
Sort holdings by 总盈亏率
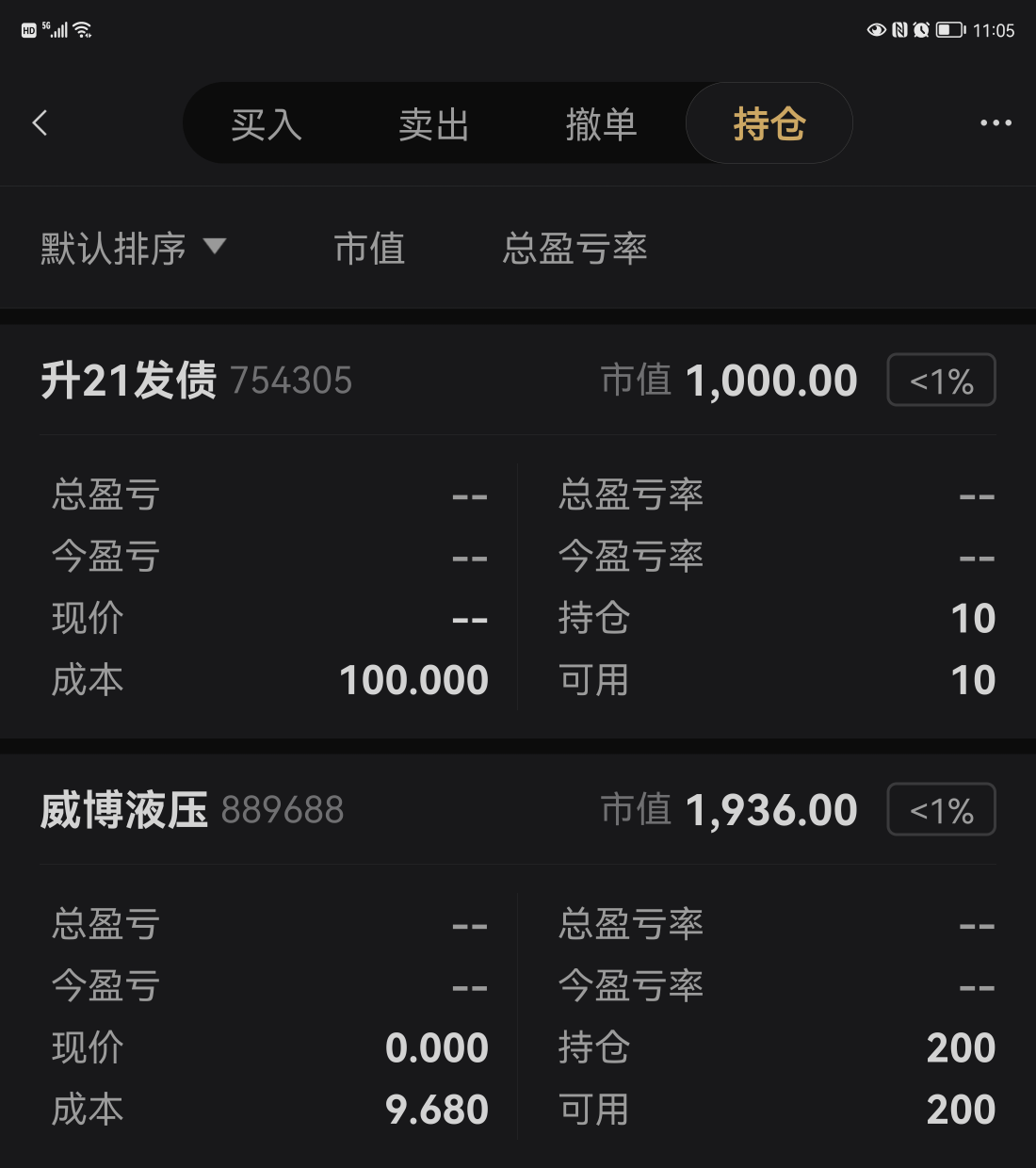[575, 249]
